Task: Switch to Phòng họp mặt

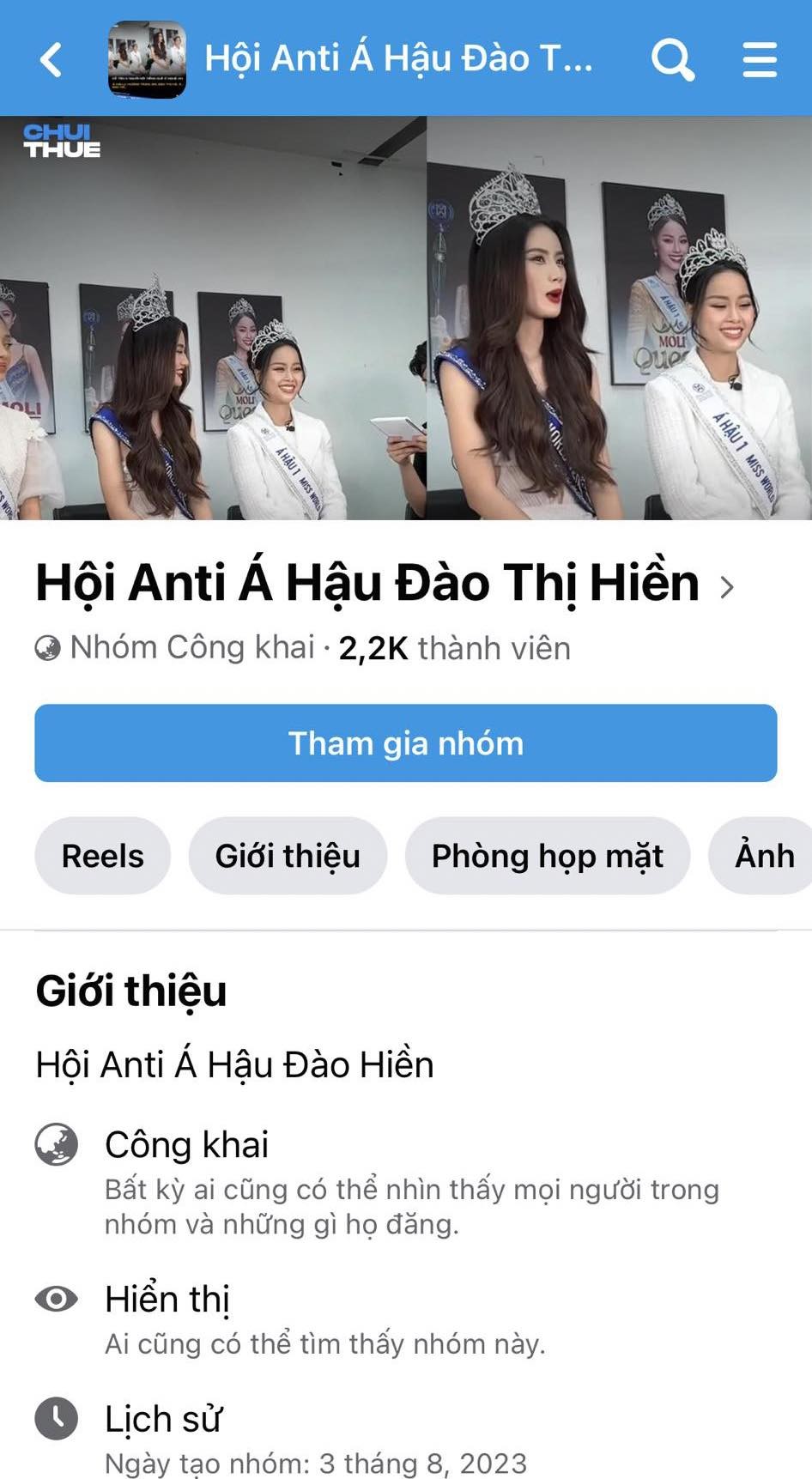Action: 547,856
